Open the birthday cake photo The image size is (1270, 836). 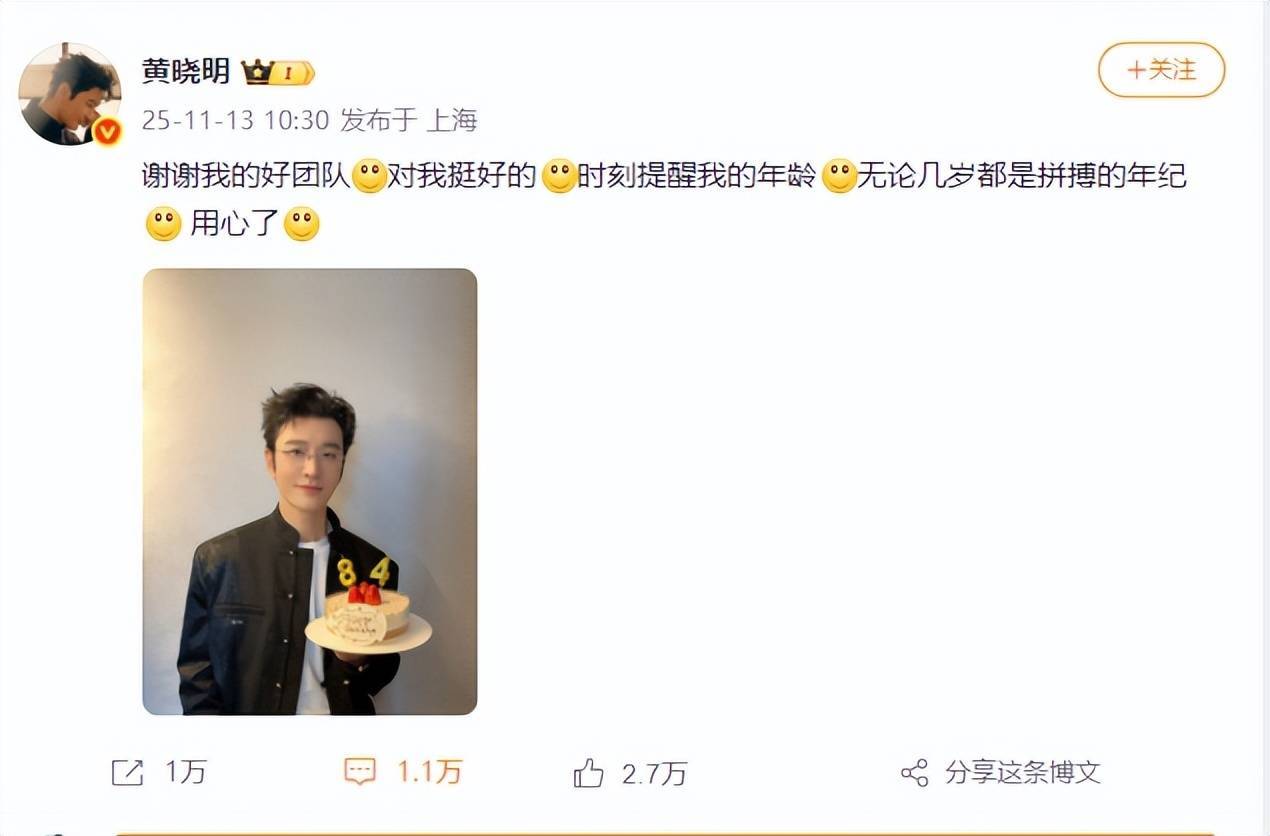pyautogui.click(x=310, y=491)
